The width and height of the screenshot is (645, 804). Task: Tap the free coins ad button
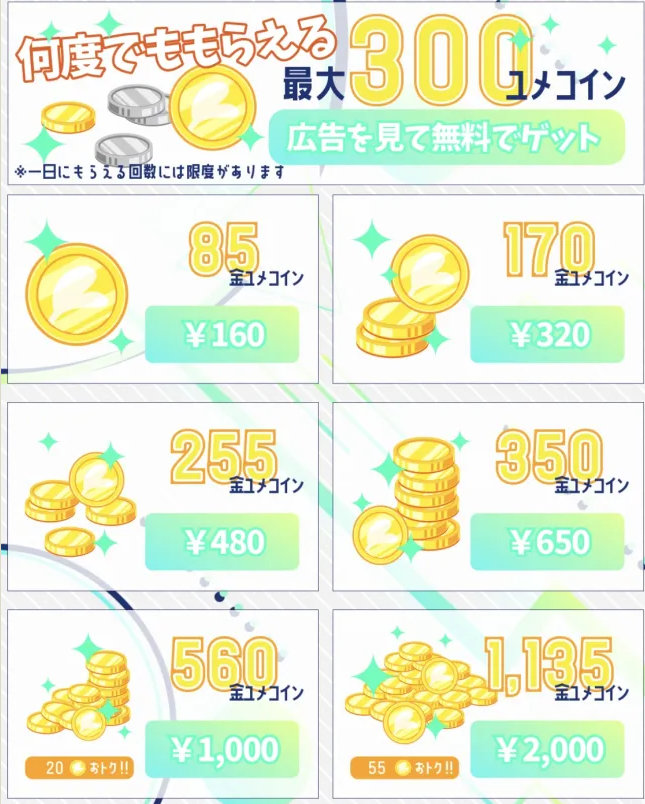pos(446,138)
